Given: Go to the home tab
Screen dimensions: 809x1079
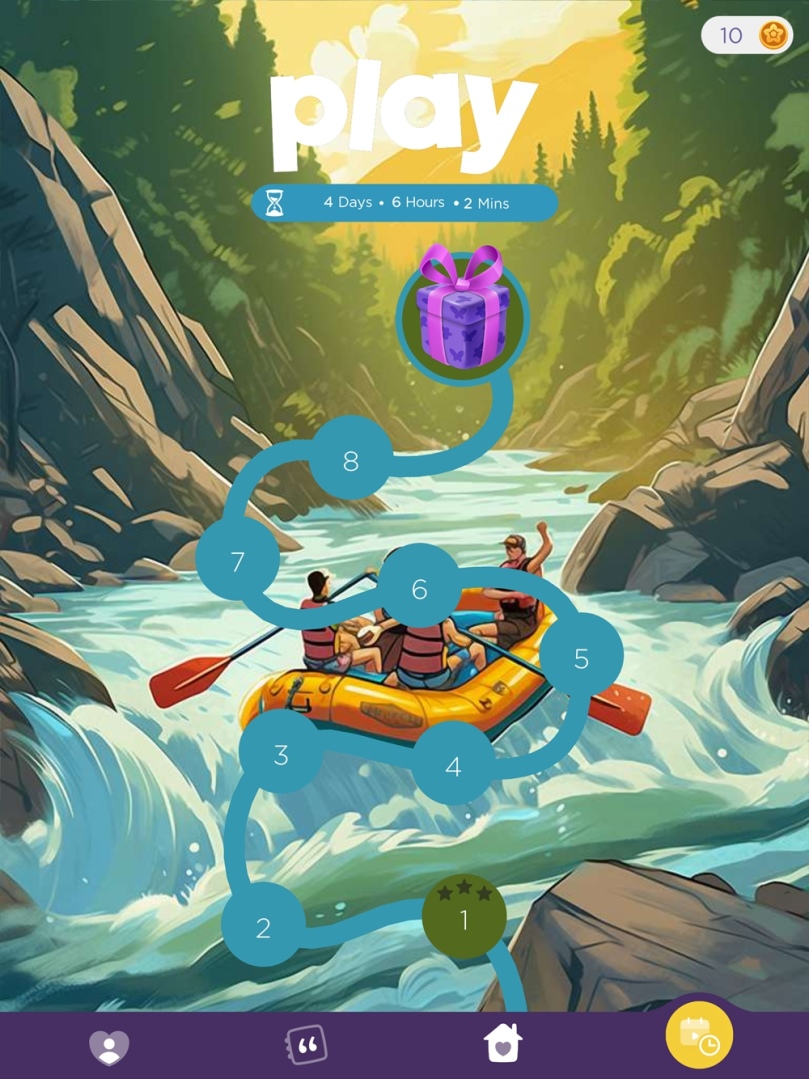Looking at the screenshot, I should (x=502, y=1044).
